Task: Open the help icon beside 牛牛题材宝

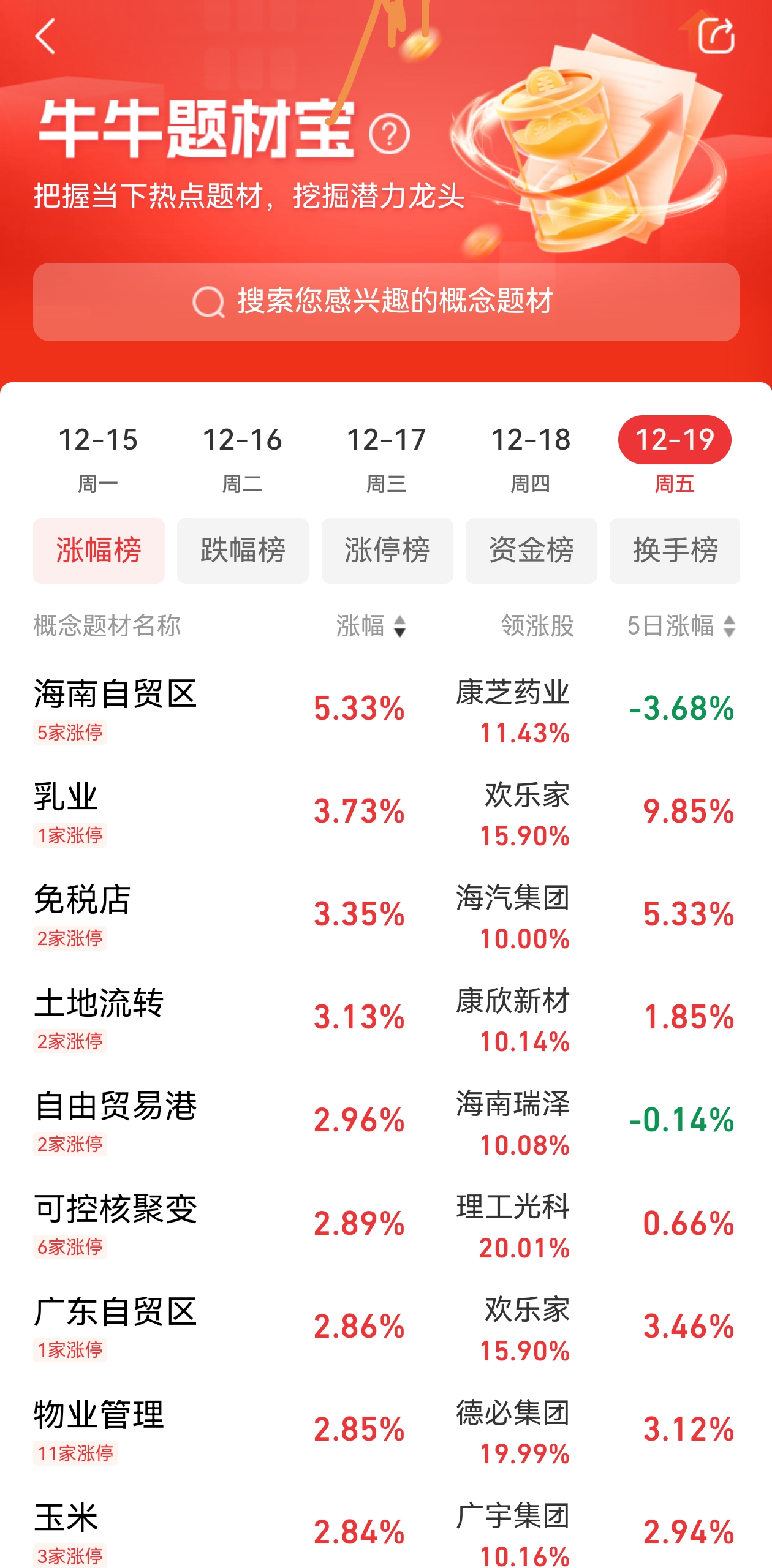Action: point(389,134)
